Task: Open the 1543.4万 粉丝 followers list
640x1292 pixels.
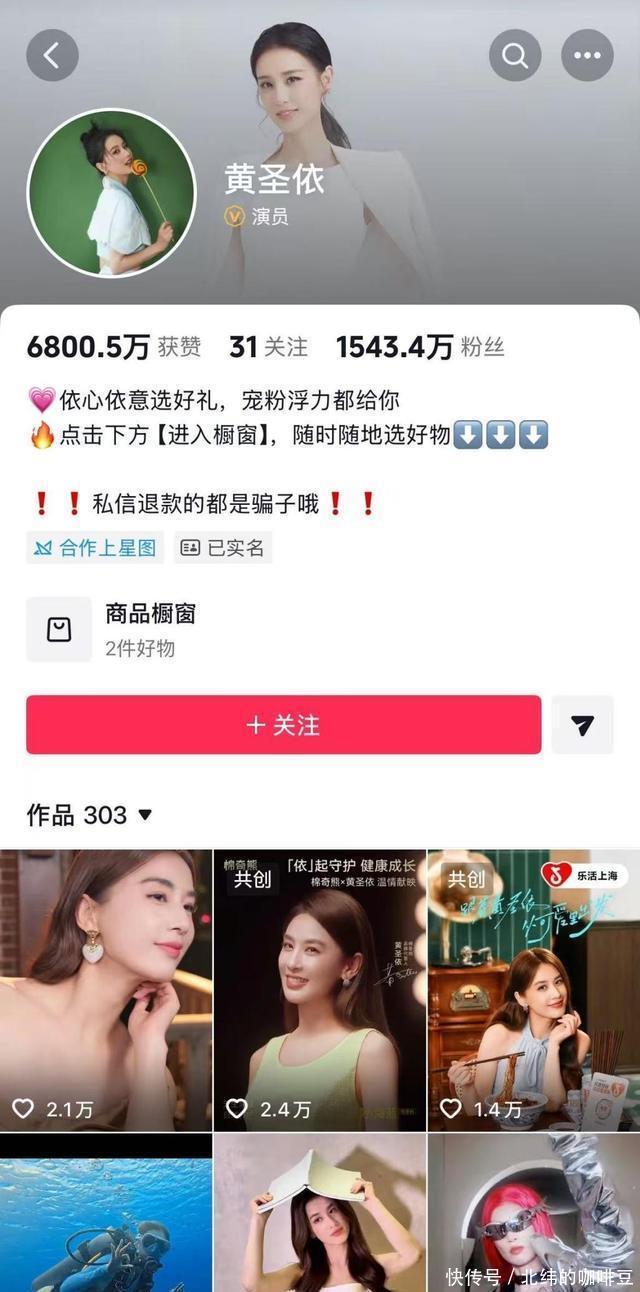Action: click(x=420, y=347)
